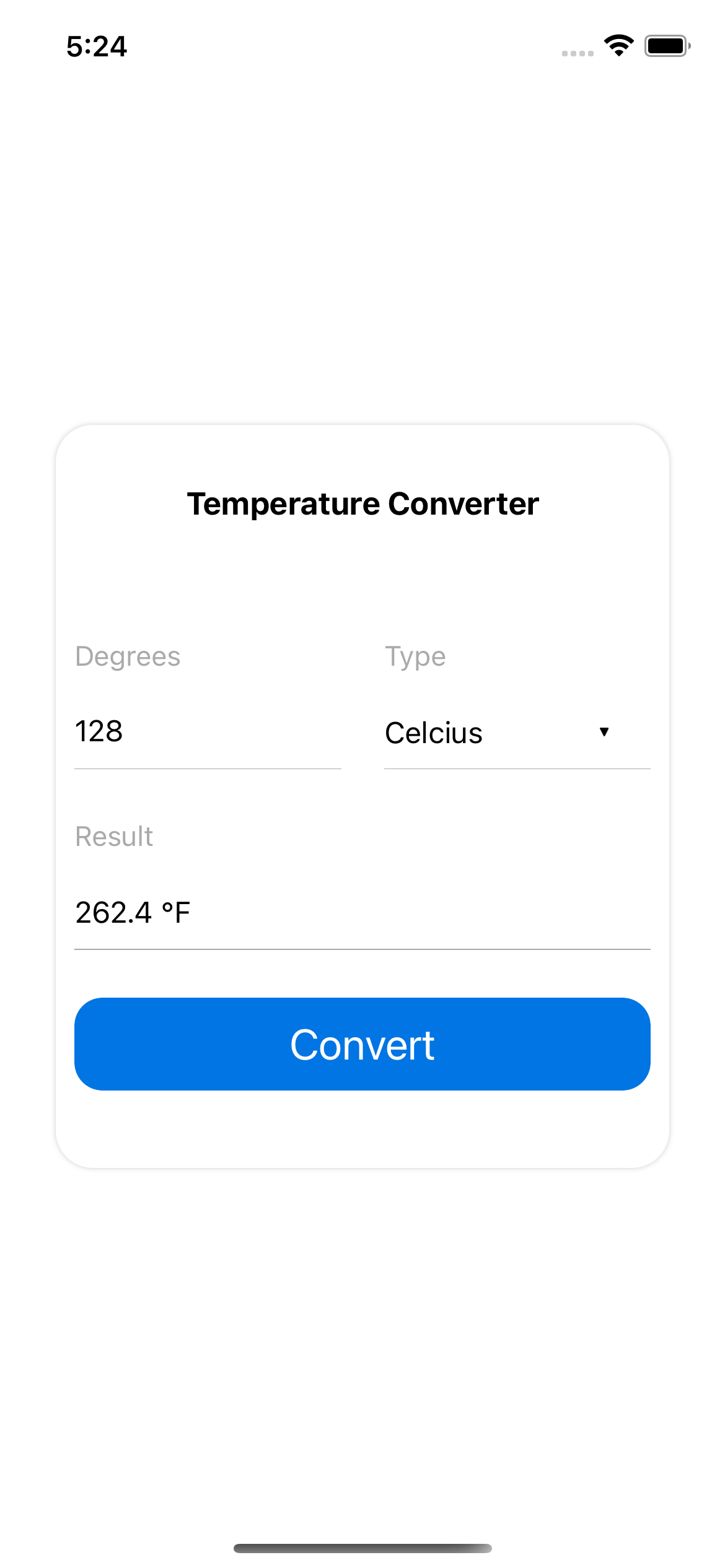Click the Degrees label
Image resolution: width=725 pixels, height=1568 pixels.
[x=128, y=656]
